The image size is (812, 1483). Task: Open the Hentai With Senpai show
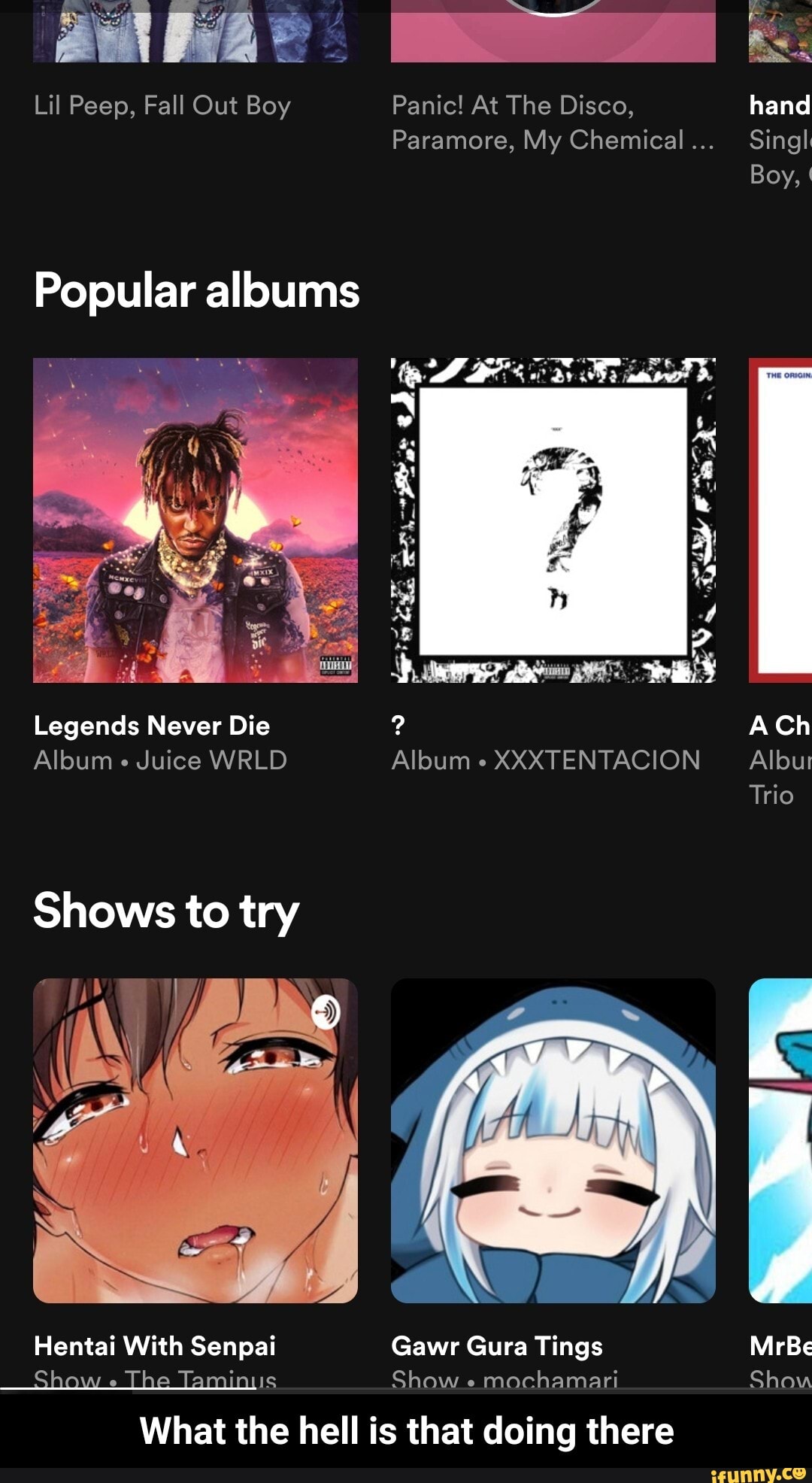point(195,1140)
